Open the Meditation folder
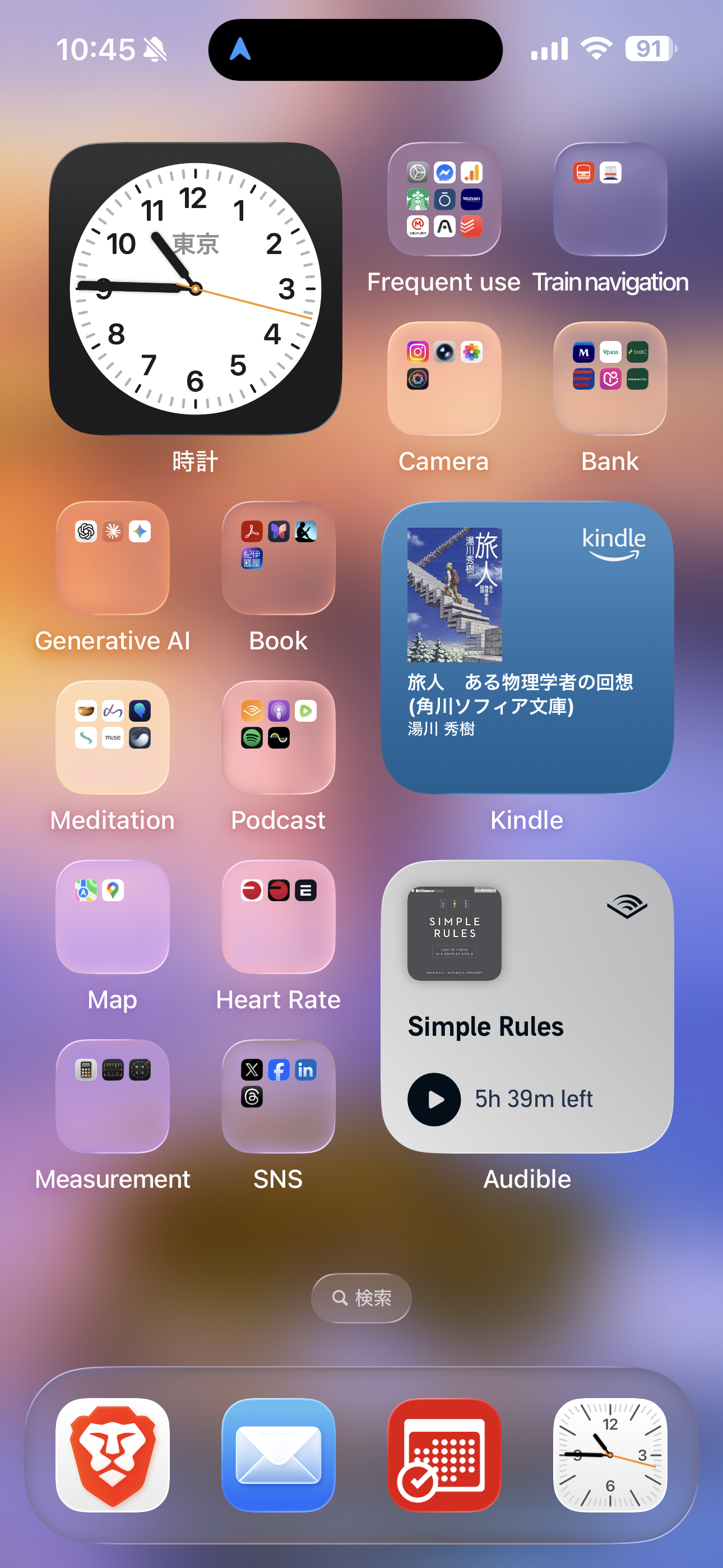723x1568 pixels. (x=113, y=737)
